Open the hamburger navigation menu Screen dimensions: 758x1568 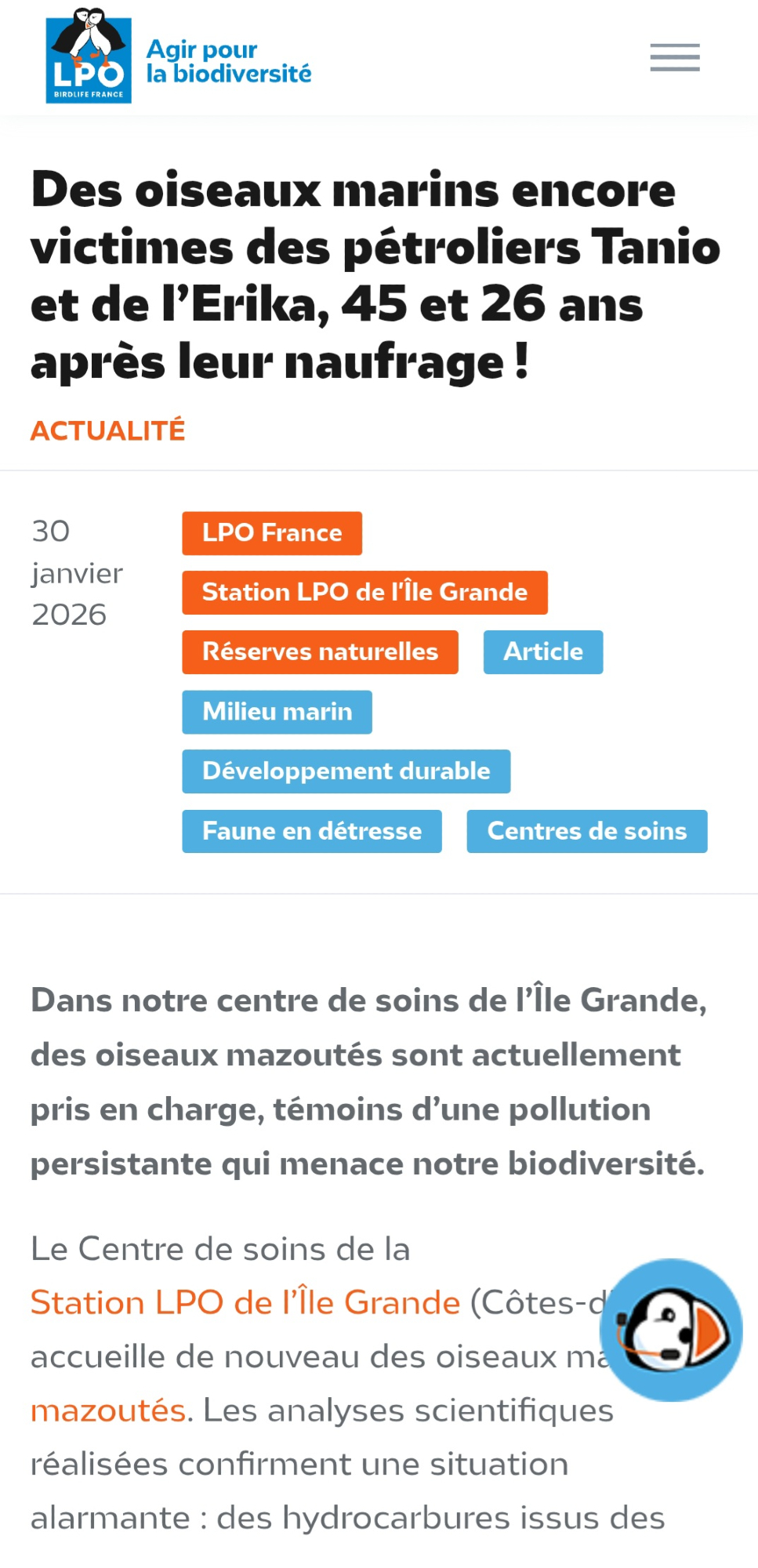tap(674, 57)
